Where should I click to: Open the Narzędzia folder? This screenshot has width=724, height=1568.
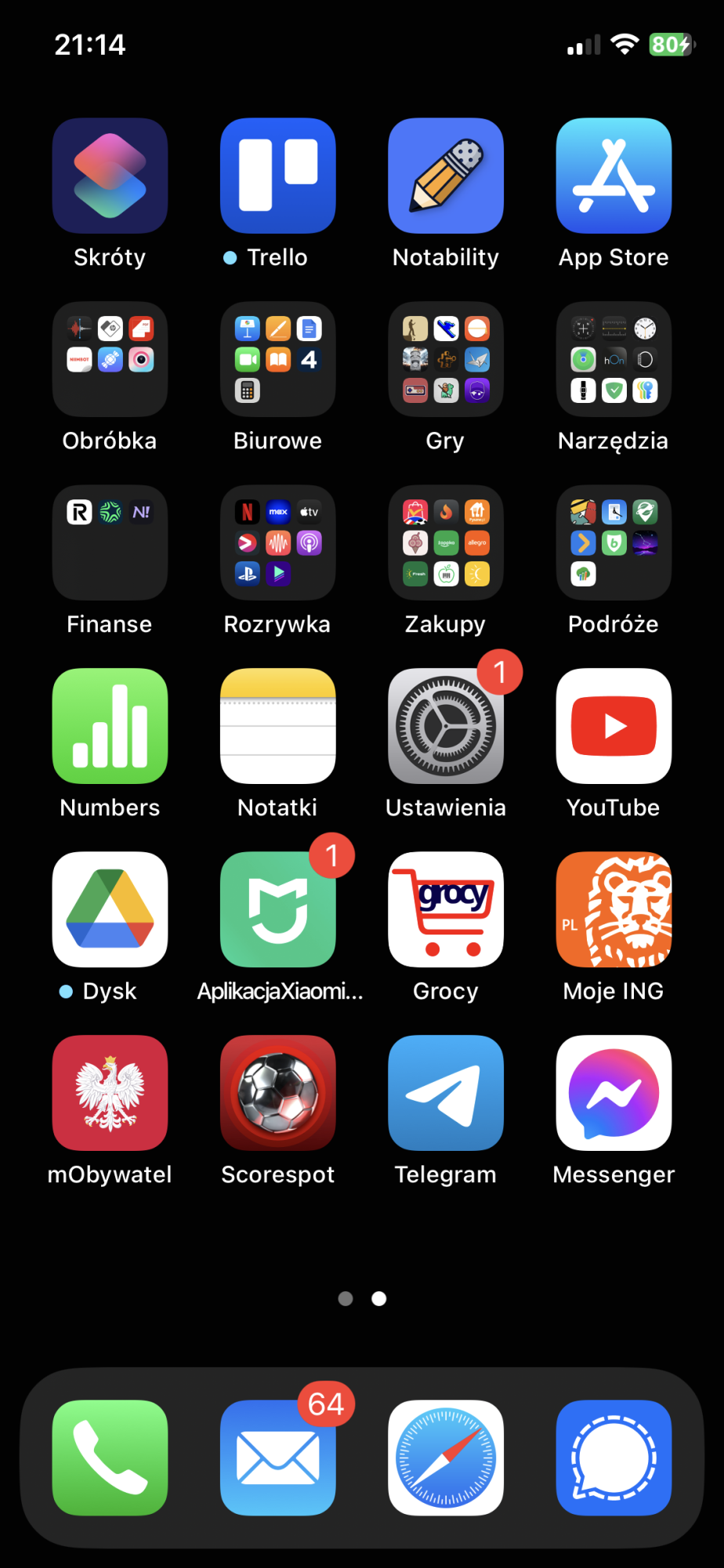click(614, 359)
